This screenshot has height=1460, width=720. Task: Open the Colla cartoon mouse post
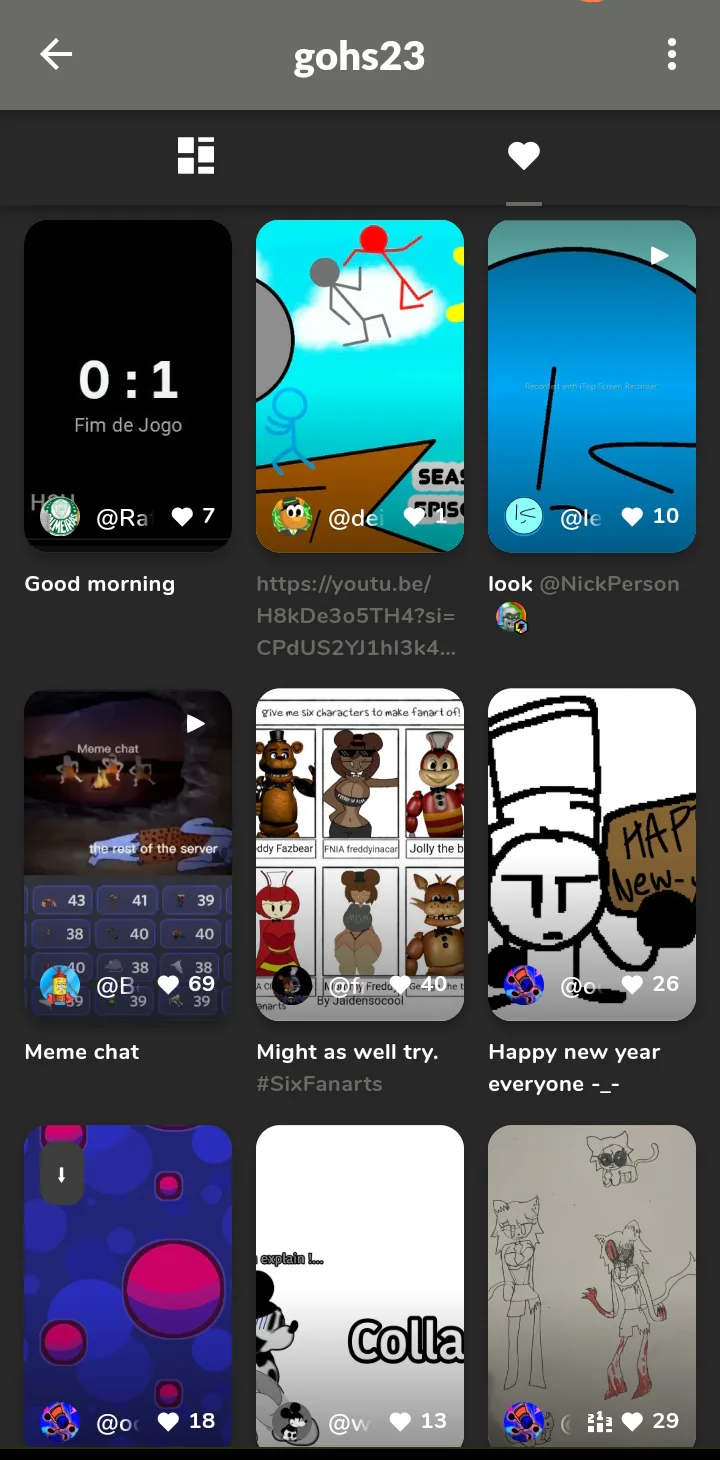tap(360, 1286)
